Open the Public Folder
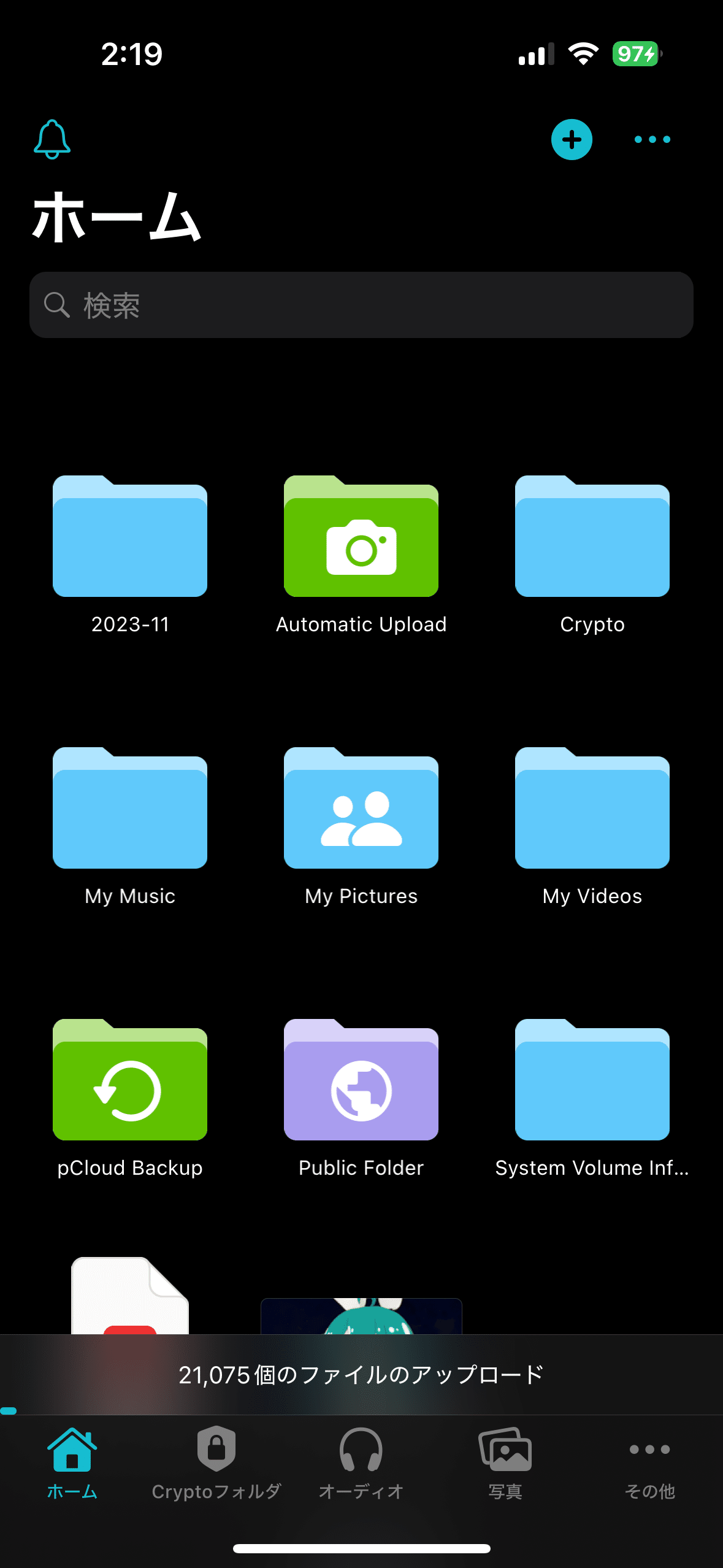Image resolution: width=723 pixels, height=1568 pixels. [x=361, y=1081]
